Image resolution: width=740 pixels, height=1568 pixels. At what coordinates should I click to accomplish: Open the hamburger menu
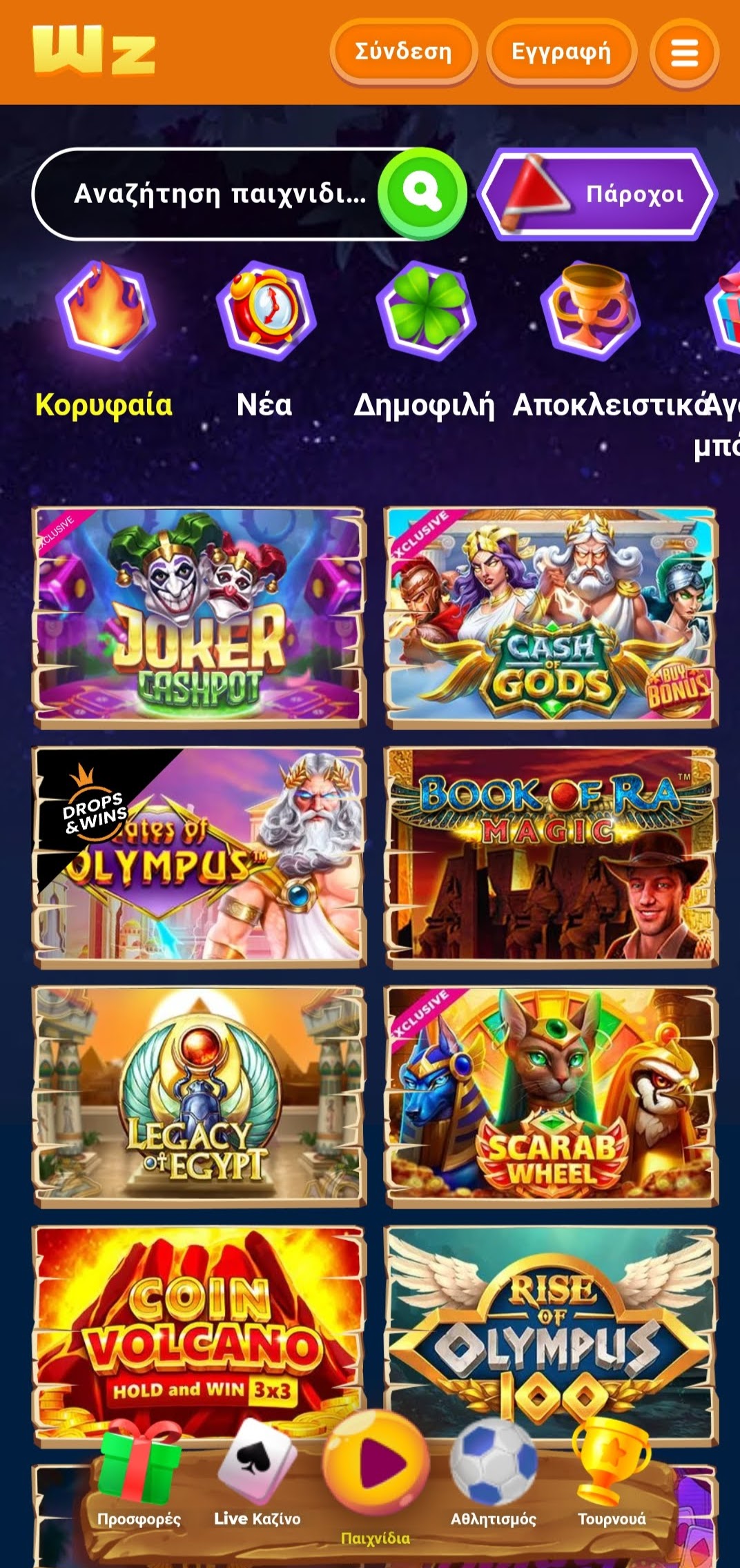(x=683, y=53)
